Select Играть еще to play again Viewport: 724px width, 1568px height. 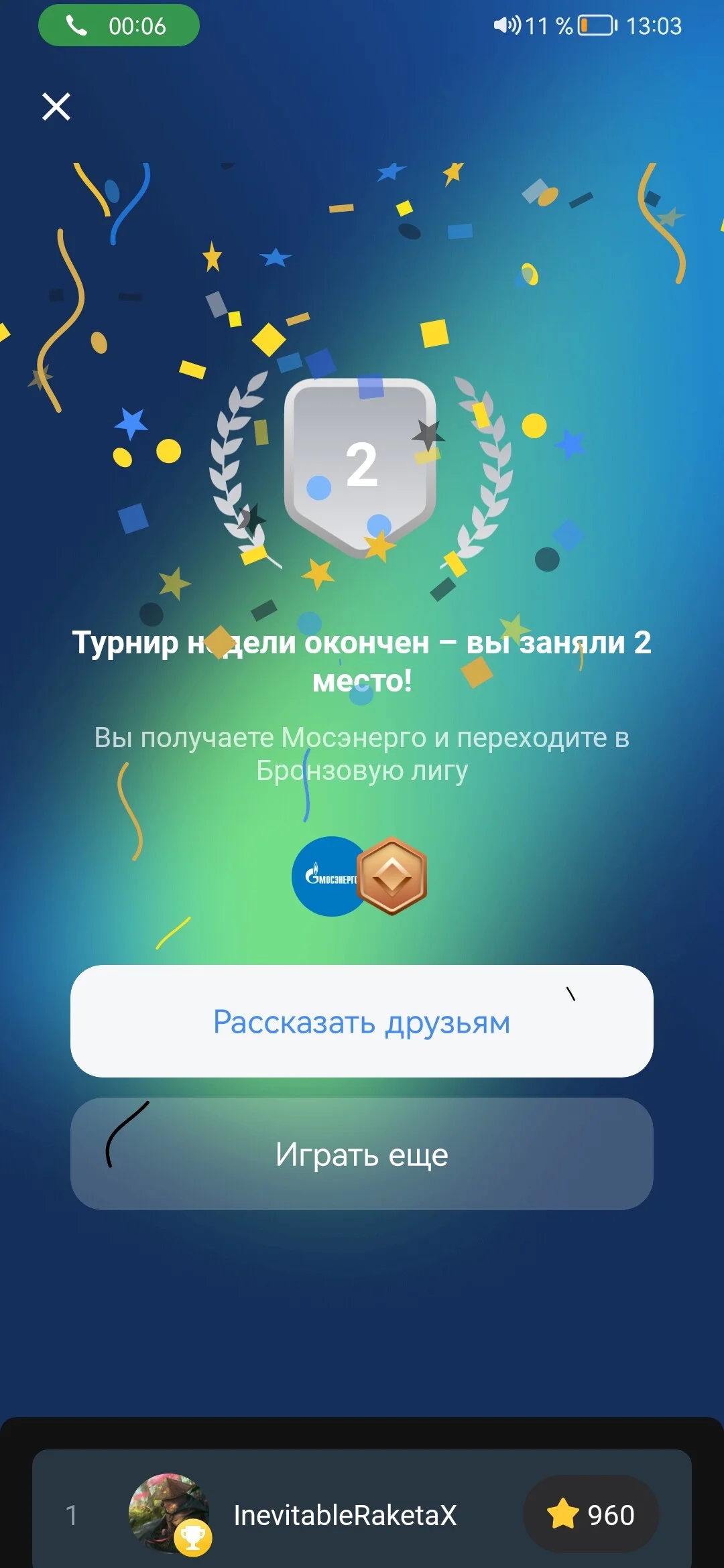(362, 1154)
